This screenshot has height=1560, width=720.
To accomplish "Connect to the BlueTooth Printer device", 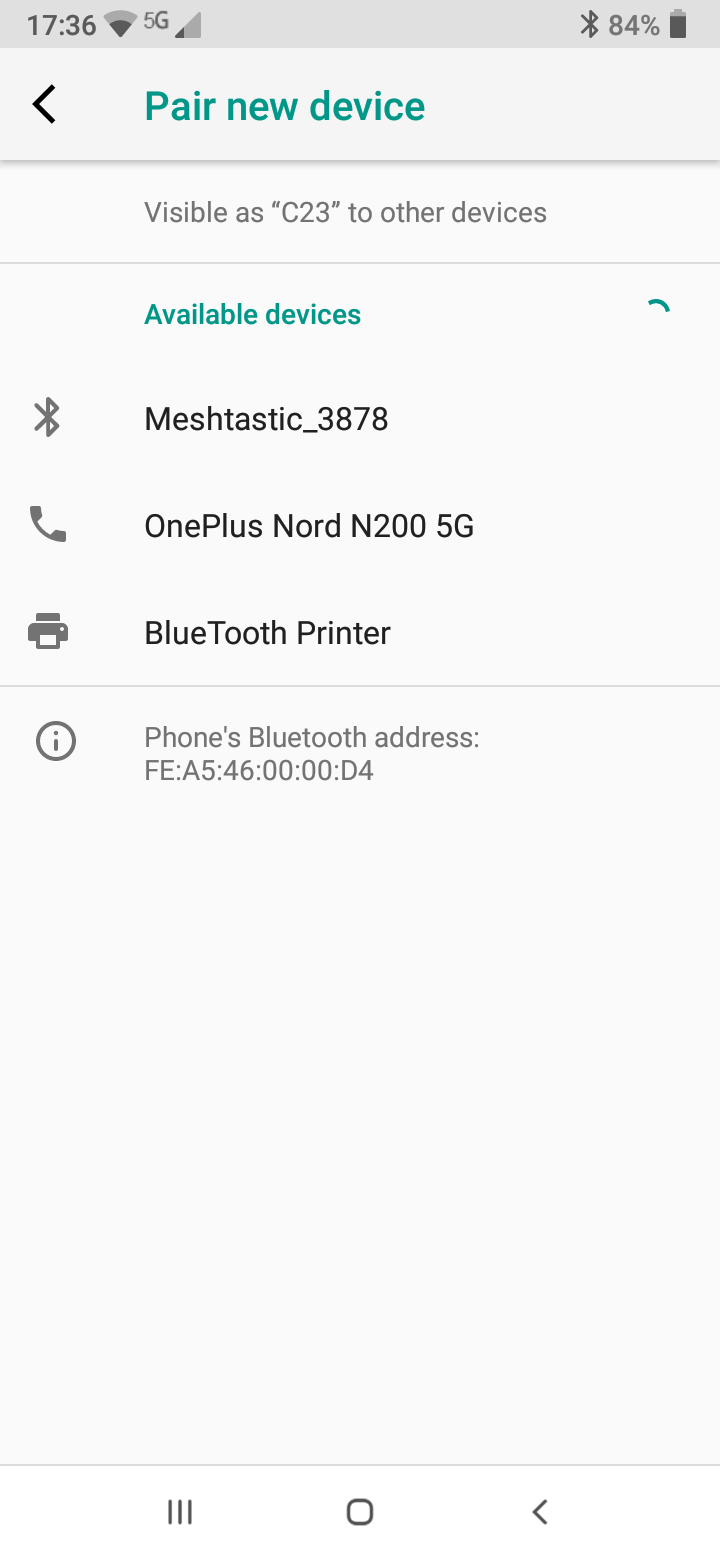I will tap(266, 631).
